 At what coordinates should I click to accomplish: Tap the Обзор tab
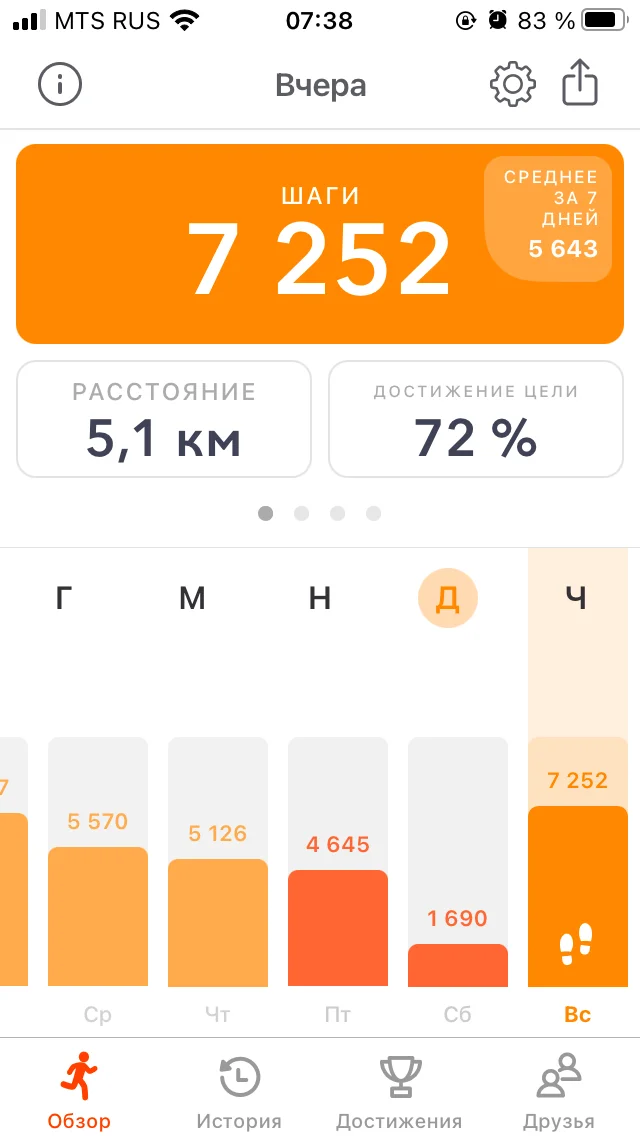pos(79,1090)
